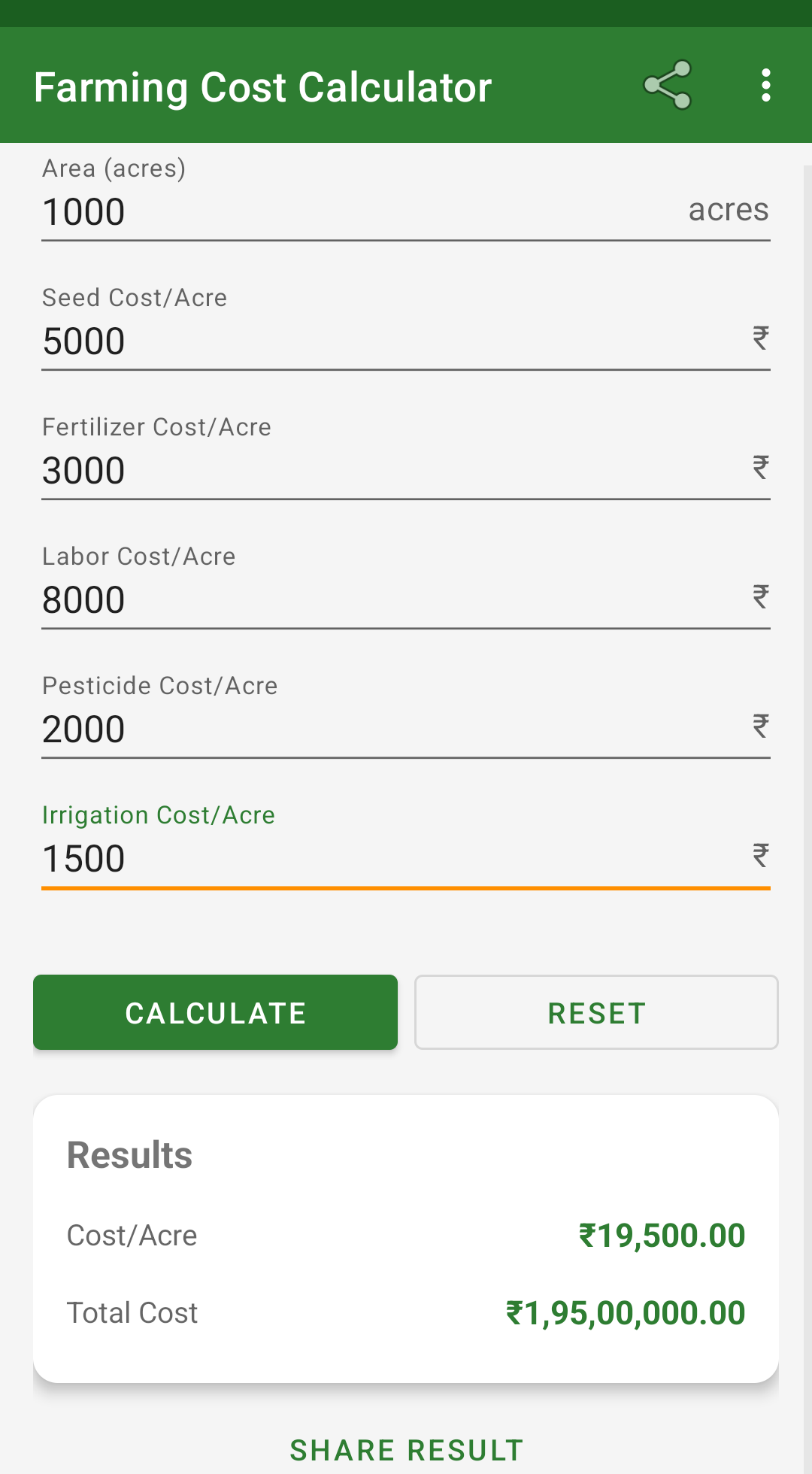Image resolution: width=812 pixels, height=1474 pixels.
Task: Click the Farming Cost Calculator title
Action: [262, 86]
